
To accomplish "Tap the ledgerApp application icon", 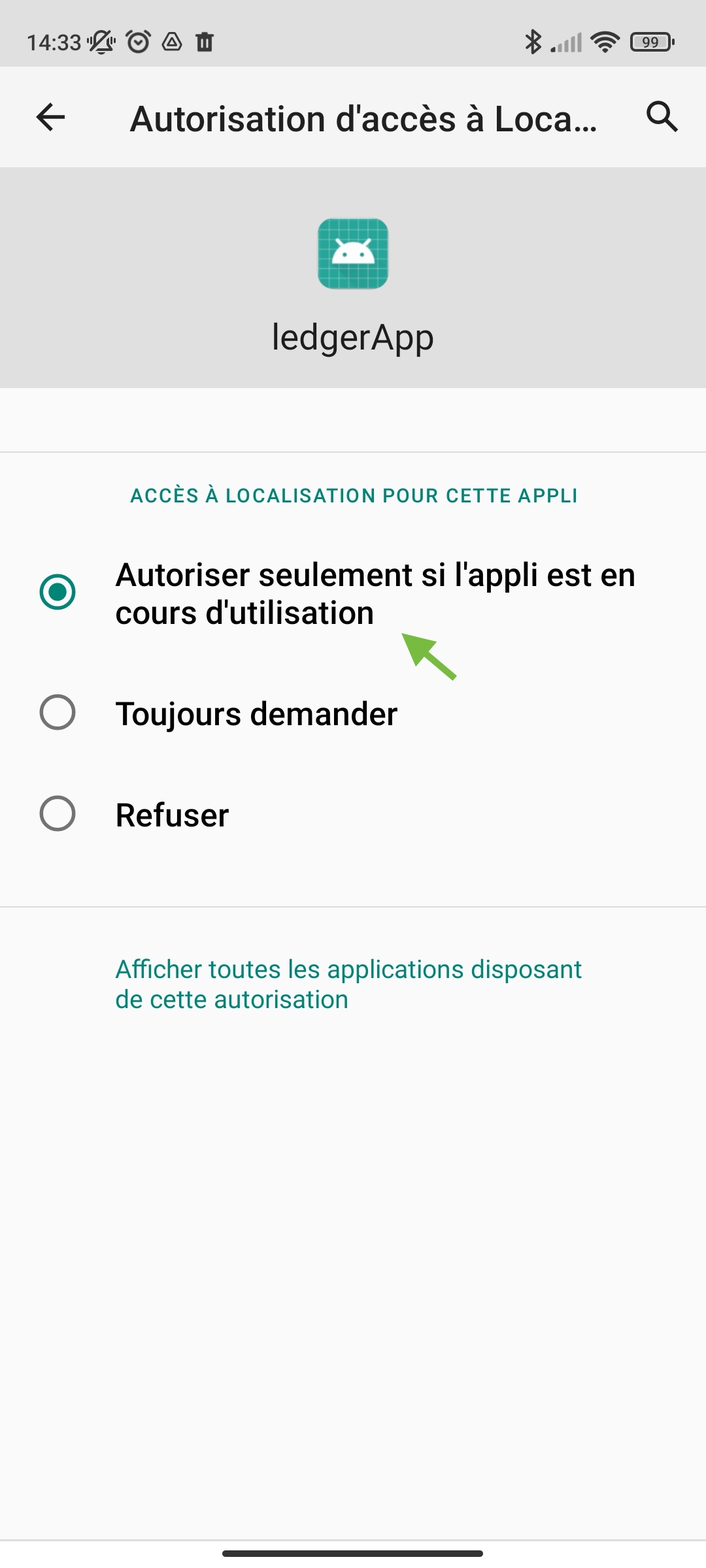I will point(352,253).
